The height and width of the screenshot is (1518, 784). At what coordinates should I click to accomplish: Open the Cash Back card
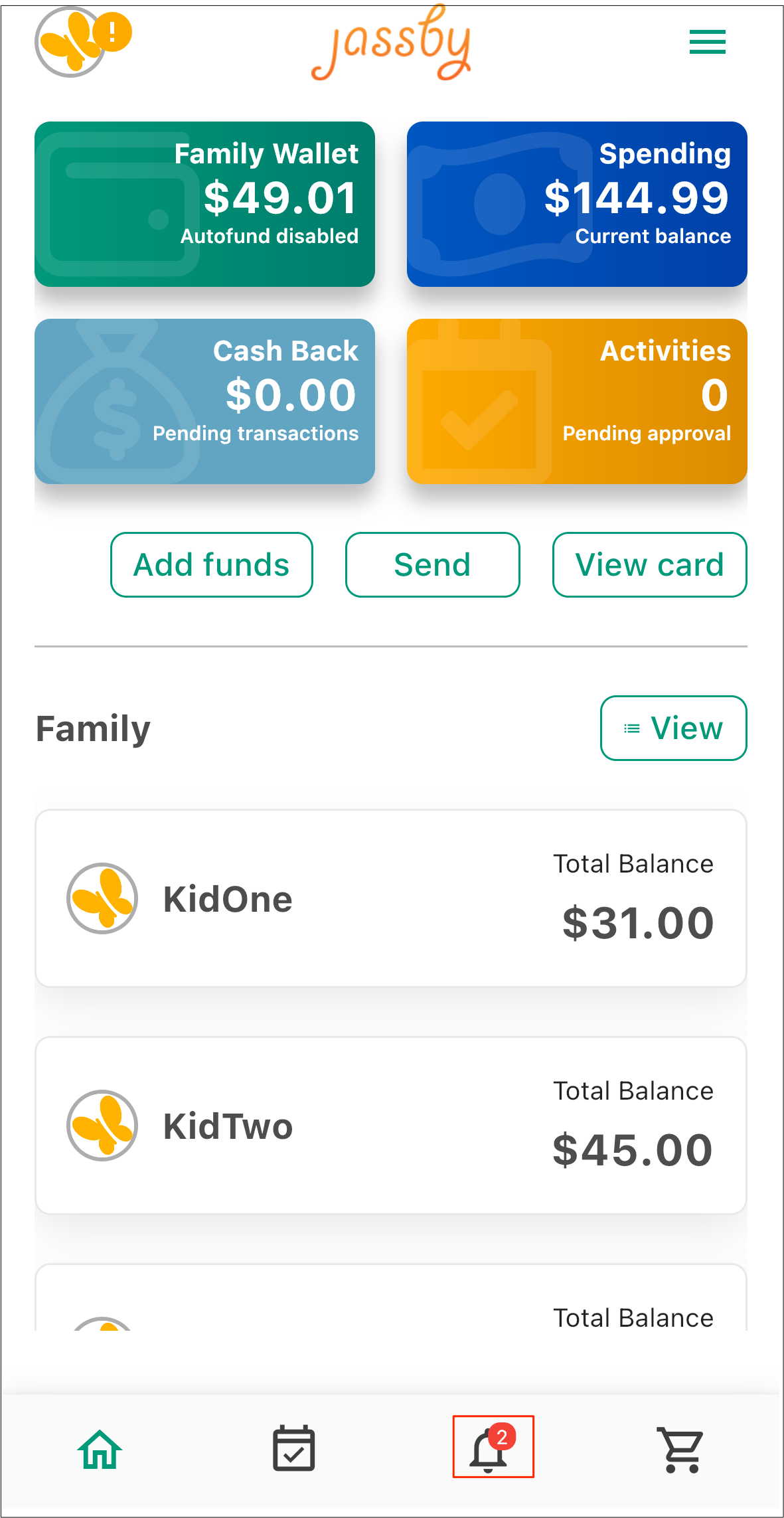click(x=204, y=401)
